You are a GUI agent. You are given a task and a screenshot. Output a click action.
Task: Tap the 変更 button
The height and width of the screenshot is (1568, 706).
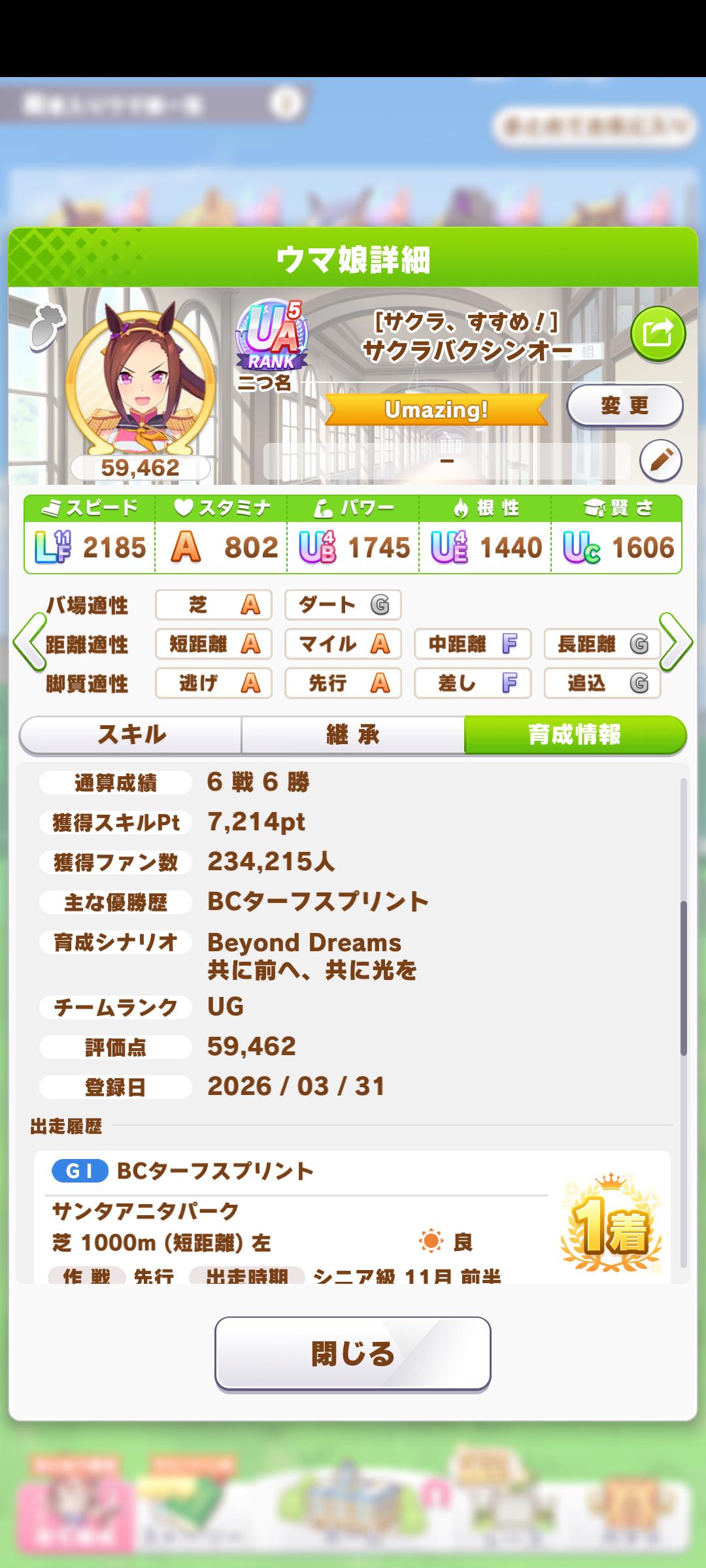(624, 406)
